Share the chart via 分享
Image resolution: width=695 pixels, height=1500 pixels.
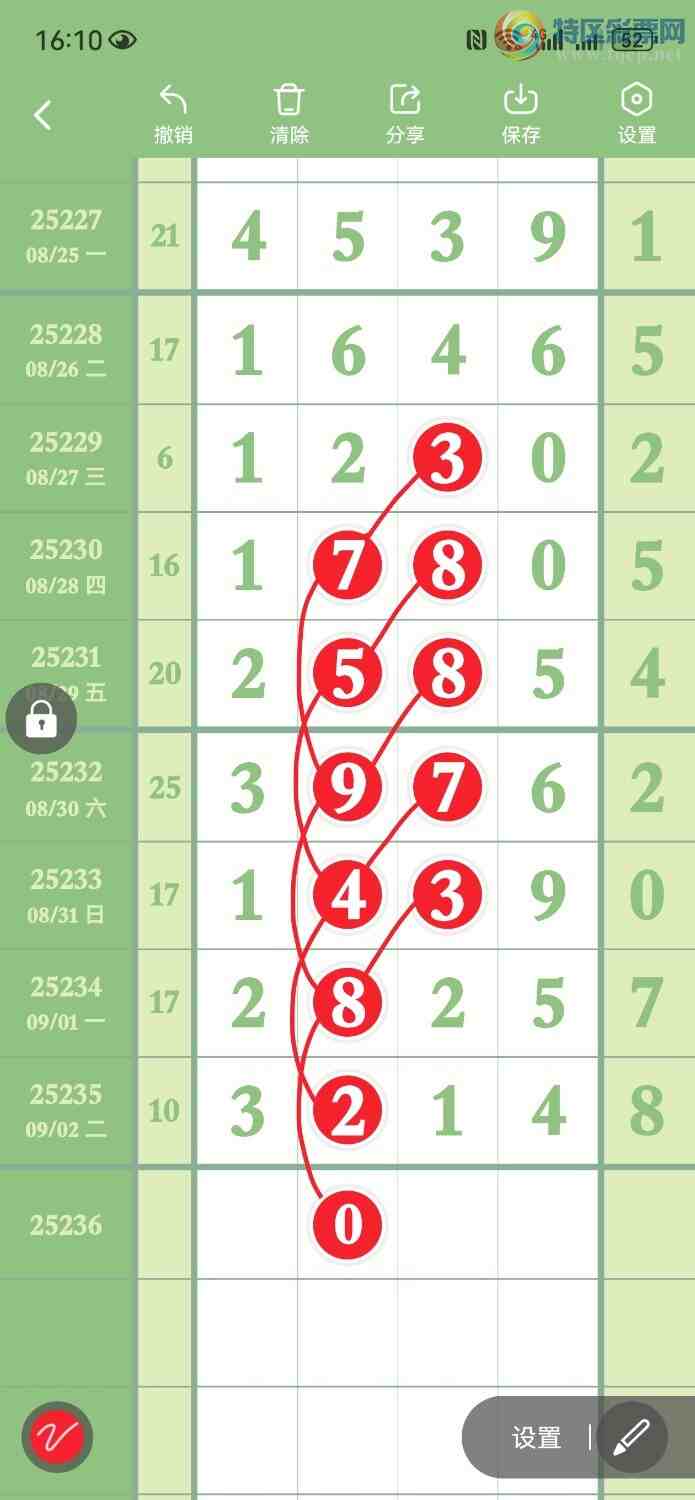click(x=405, y=115)
